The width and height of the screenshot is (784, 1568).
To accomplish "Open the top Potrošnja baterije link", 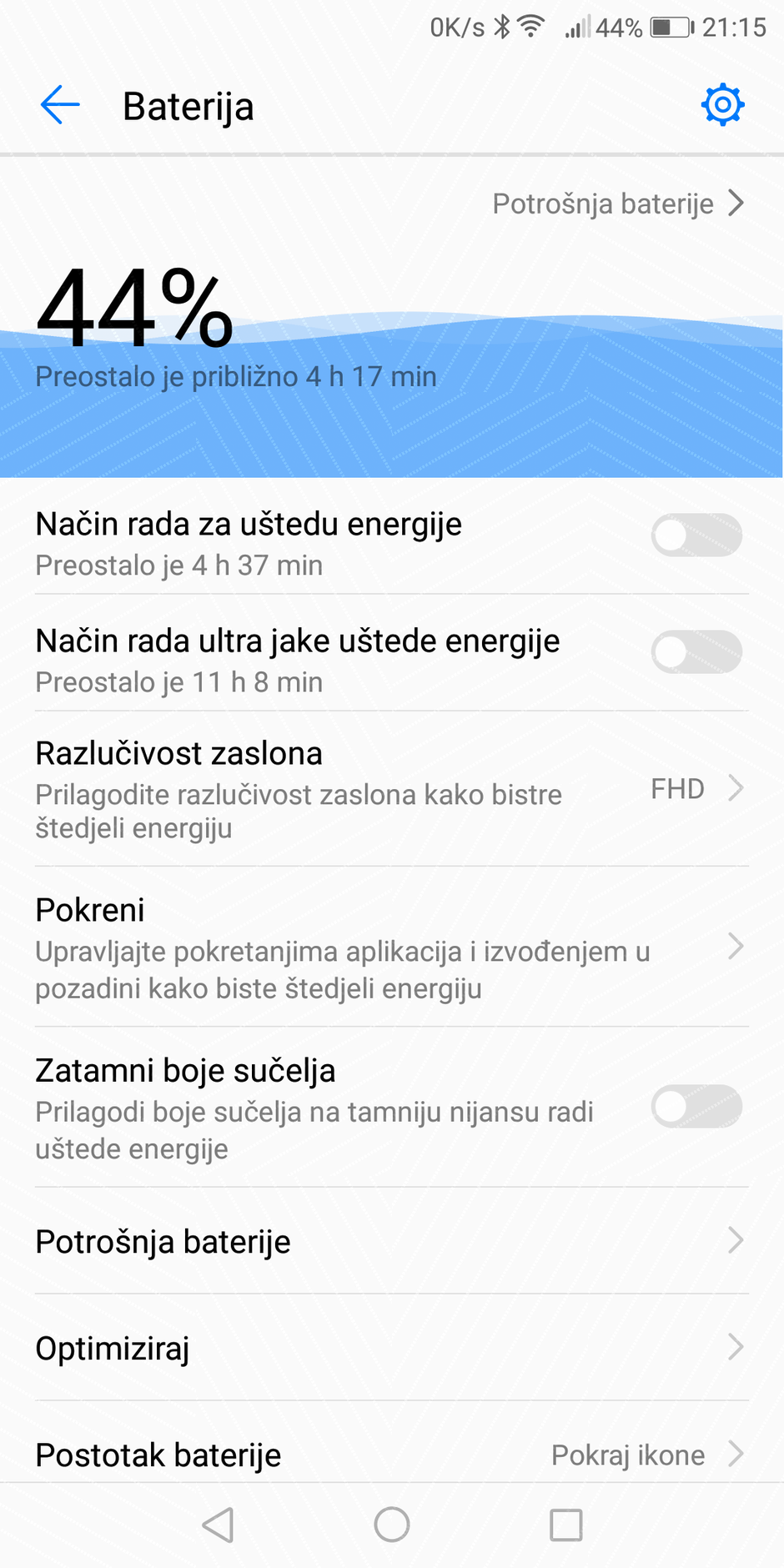I will pos(617,204).
